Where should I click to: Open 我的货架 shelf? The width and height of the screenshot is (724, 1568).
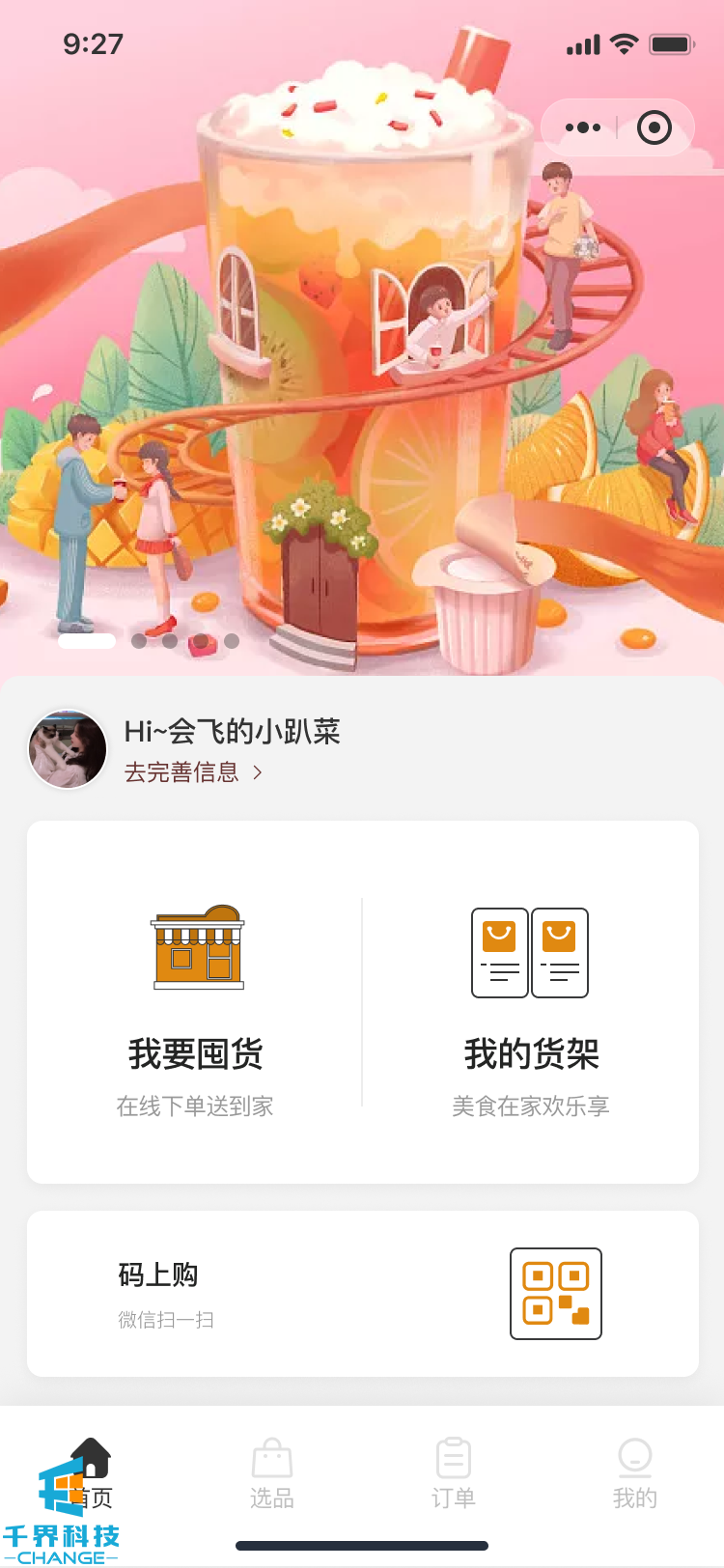530,1004
